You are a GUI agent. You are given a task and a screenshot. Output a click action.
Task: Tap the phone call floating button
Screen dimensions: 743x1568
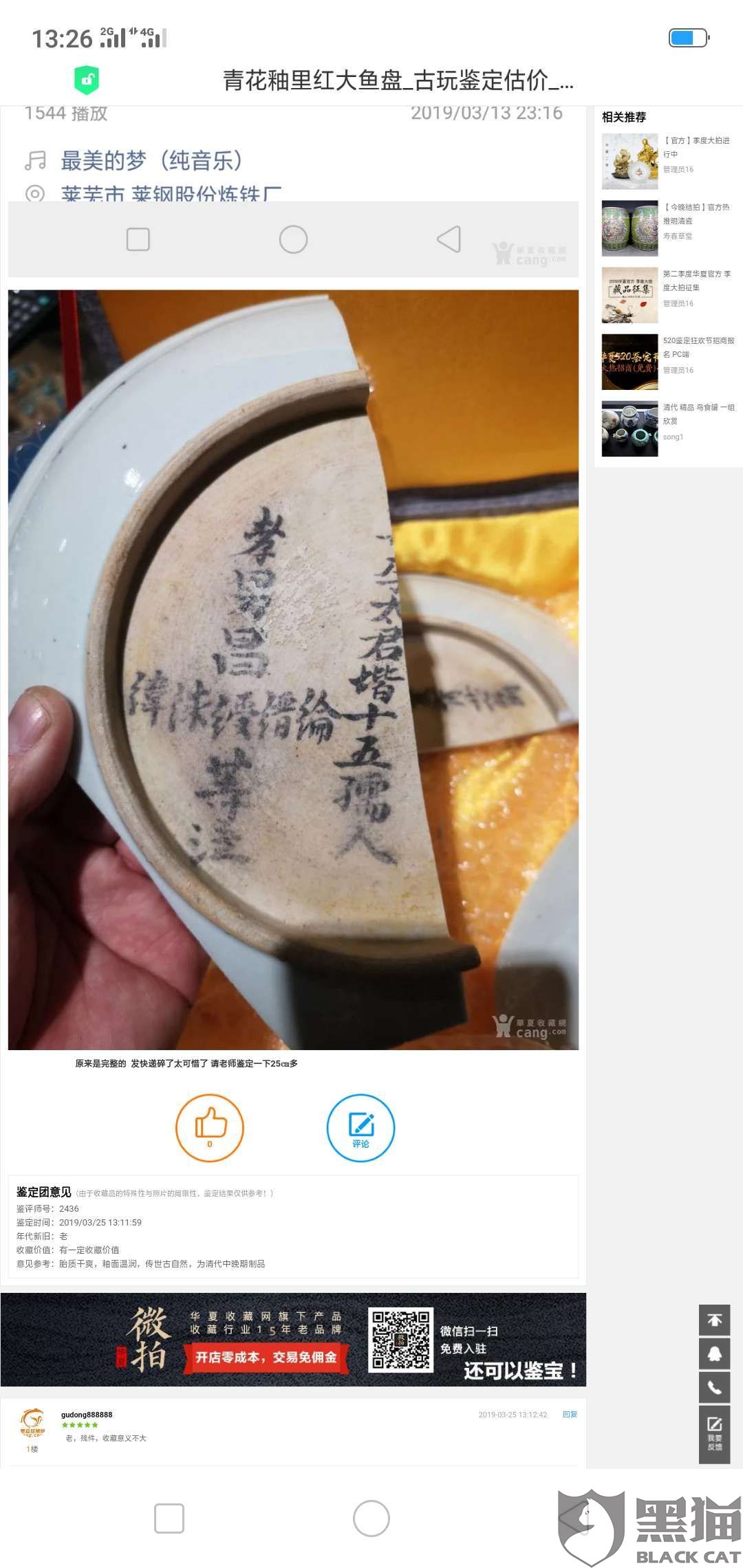715,1387
